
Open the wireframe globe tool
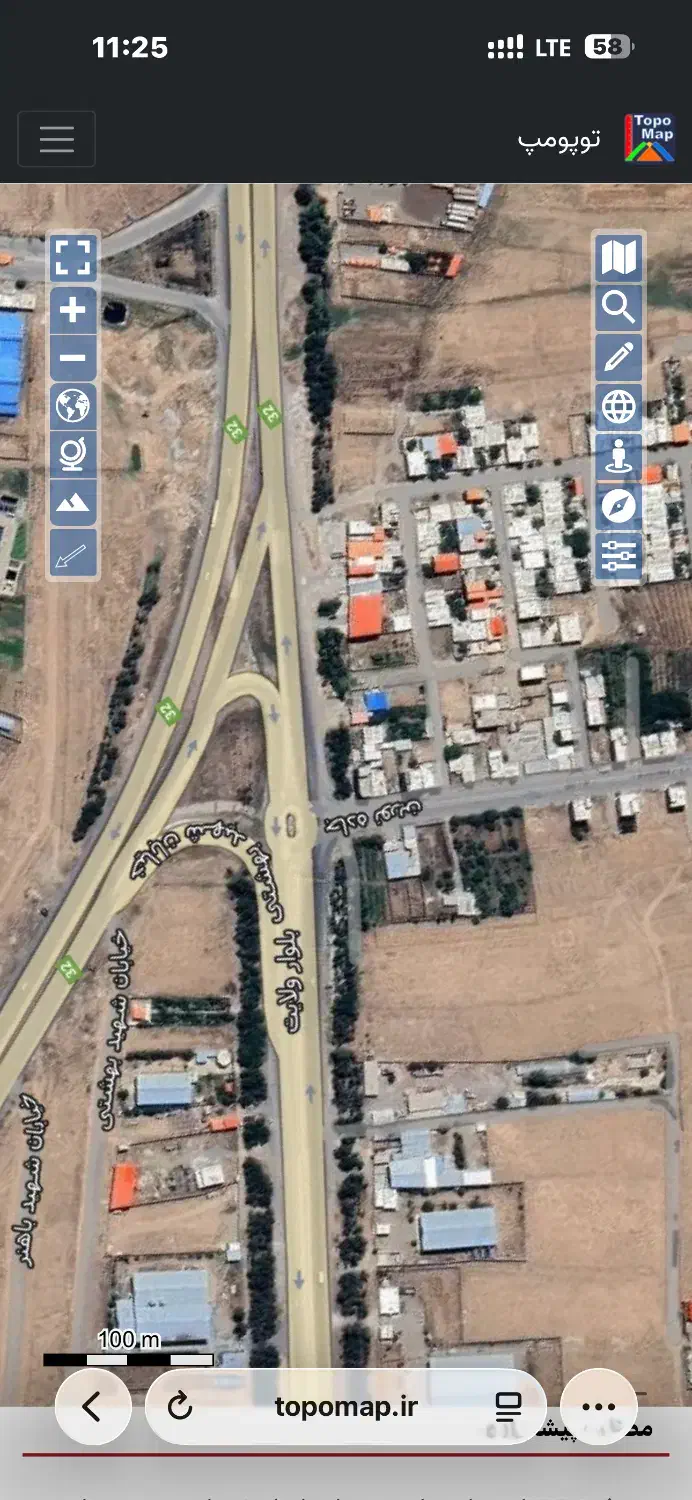tap(618, 407)
